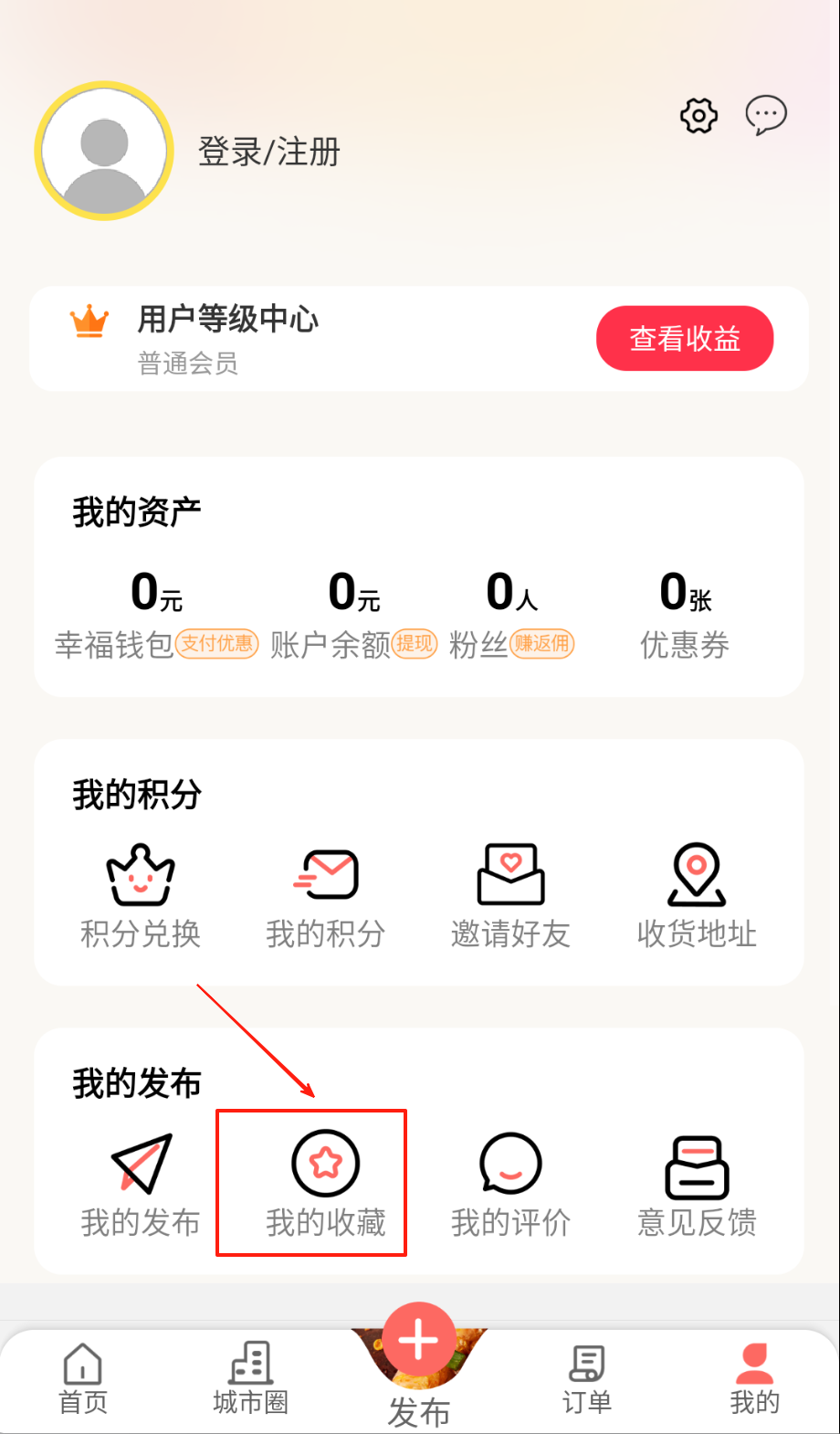
Task: Tap the red plus 发布 button
Action: [x=419, y=1341]
